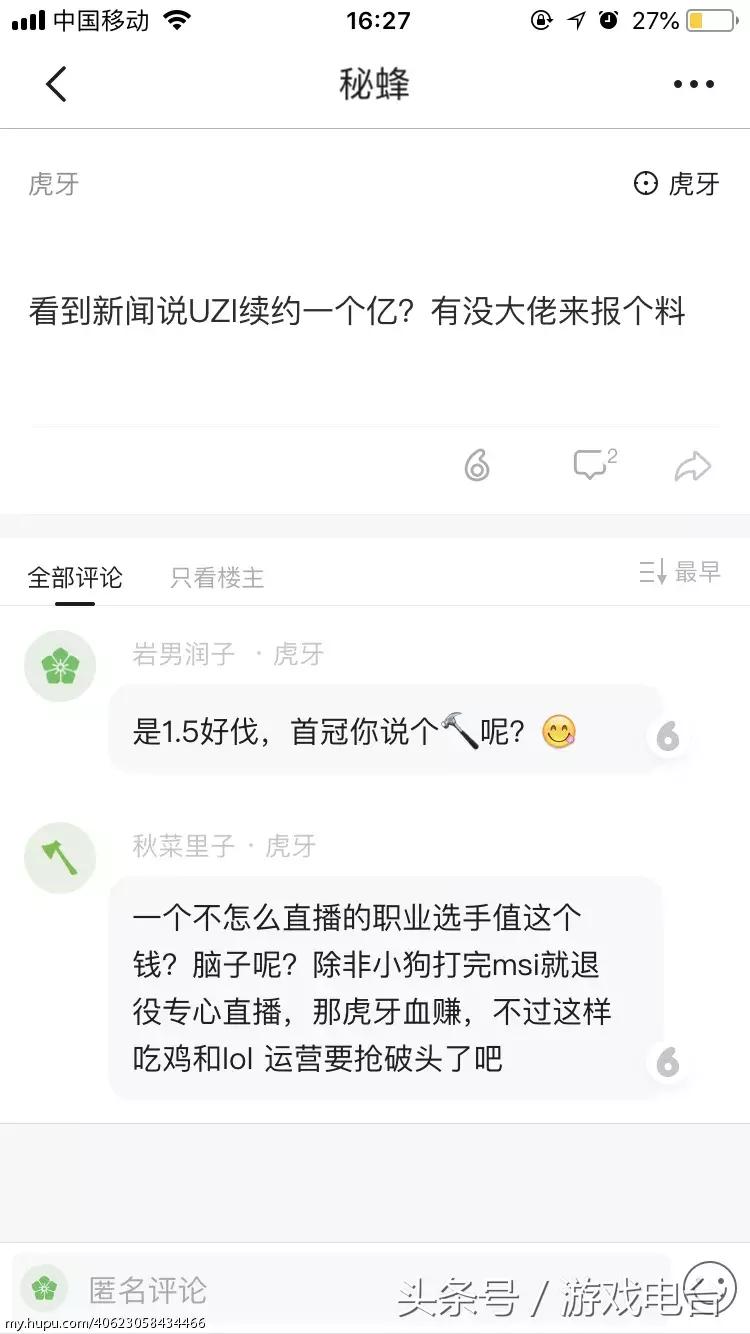Tap the like icon under the post
This screenshot has height=1334, width=750.
point(477,465)
